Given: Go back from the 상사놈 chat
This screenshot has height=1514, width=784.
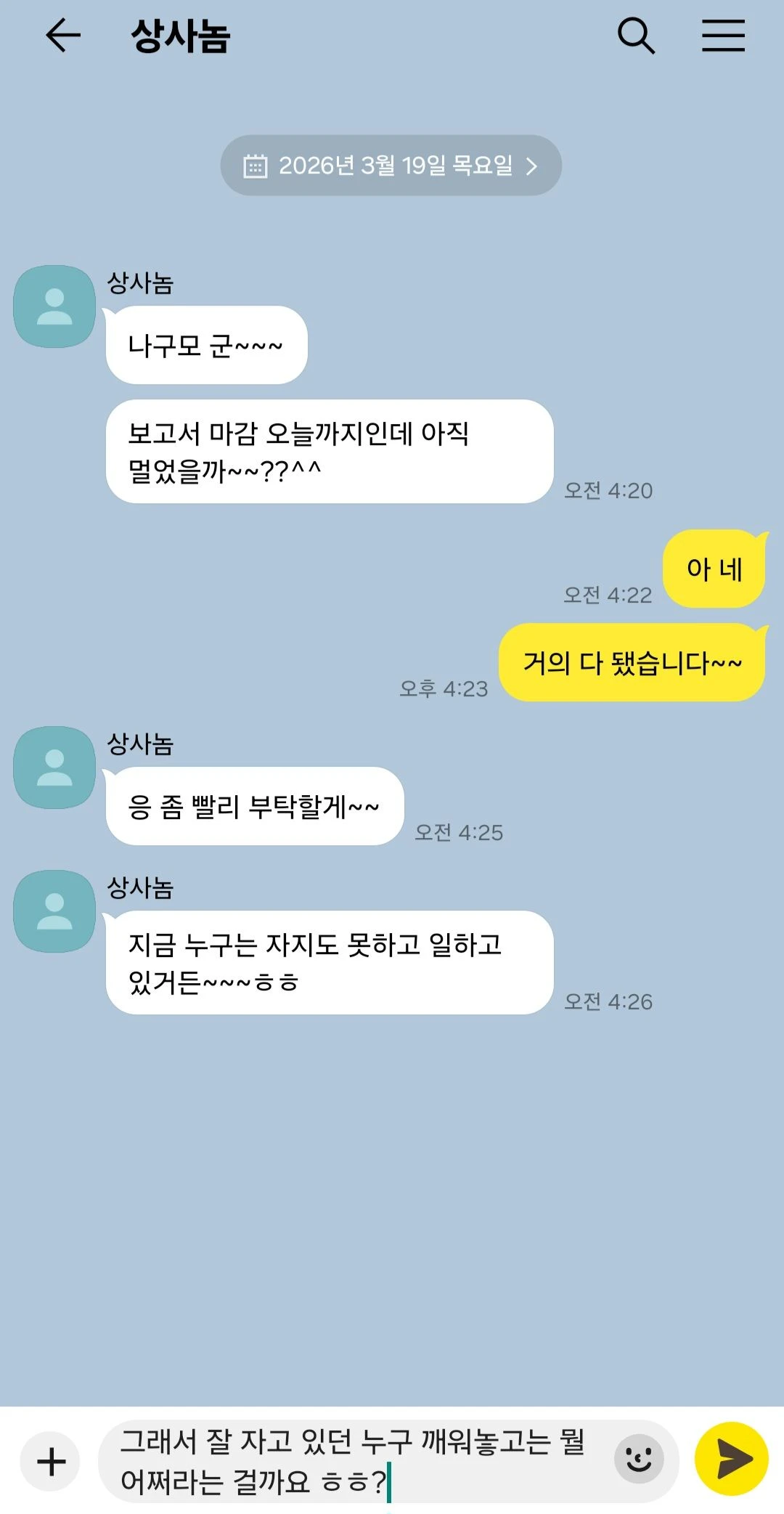Looking at the screenshot, I should pyautogui.click(x=62, y=36).
